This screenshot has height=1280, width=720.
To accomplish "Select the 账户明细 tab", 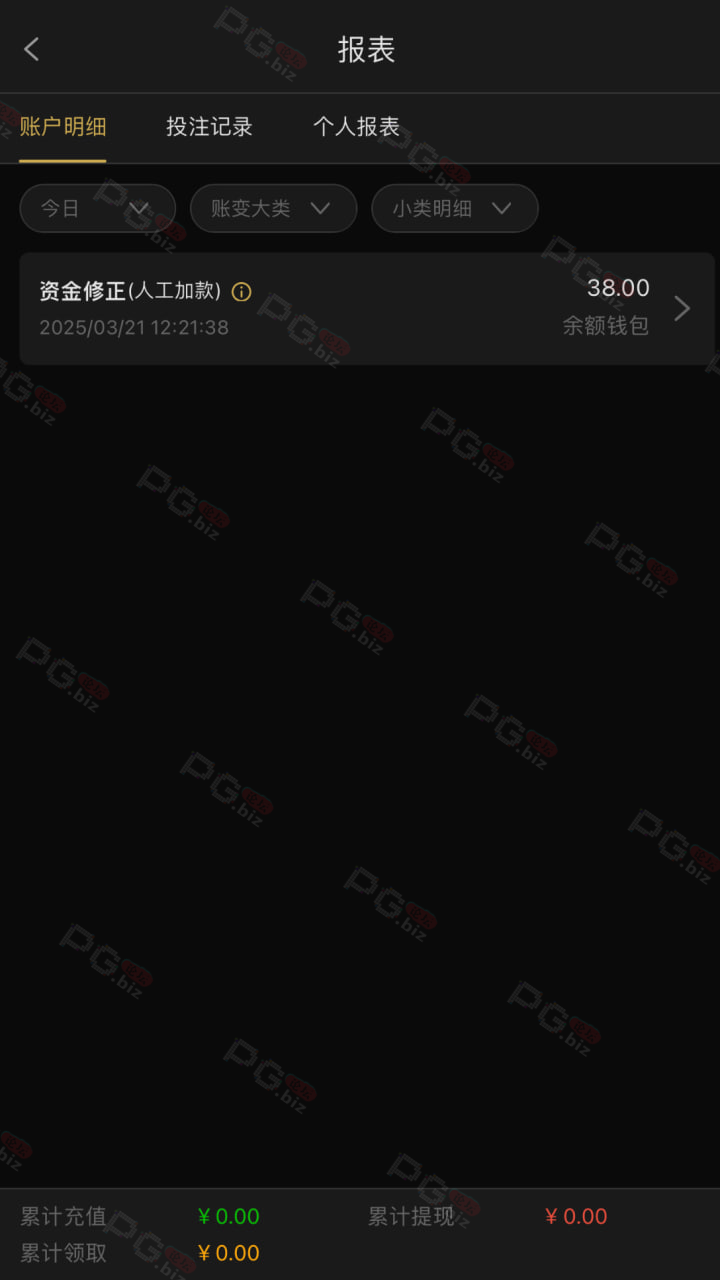I will point(63,127).
